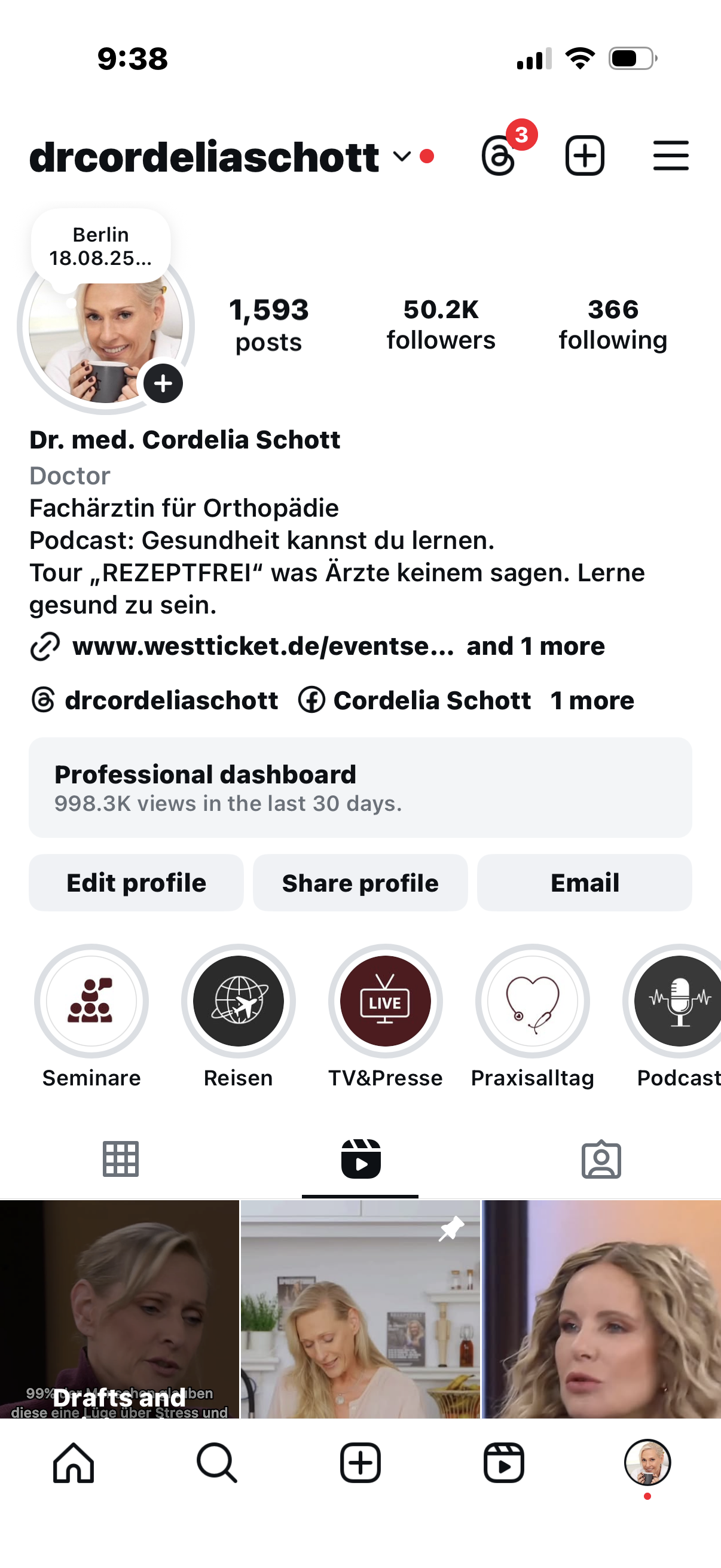The height and width of the screenshot is (1568, 721).
Task: Expand the drcordeliaschott account switcher
Action: point(402,157)
